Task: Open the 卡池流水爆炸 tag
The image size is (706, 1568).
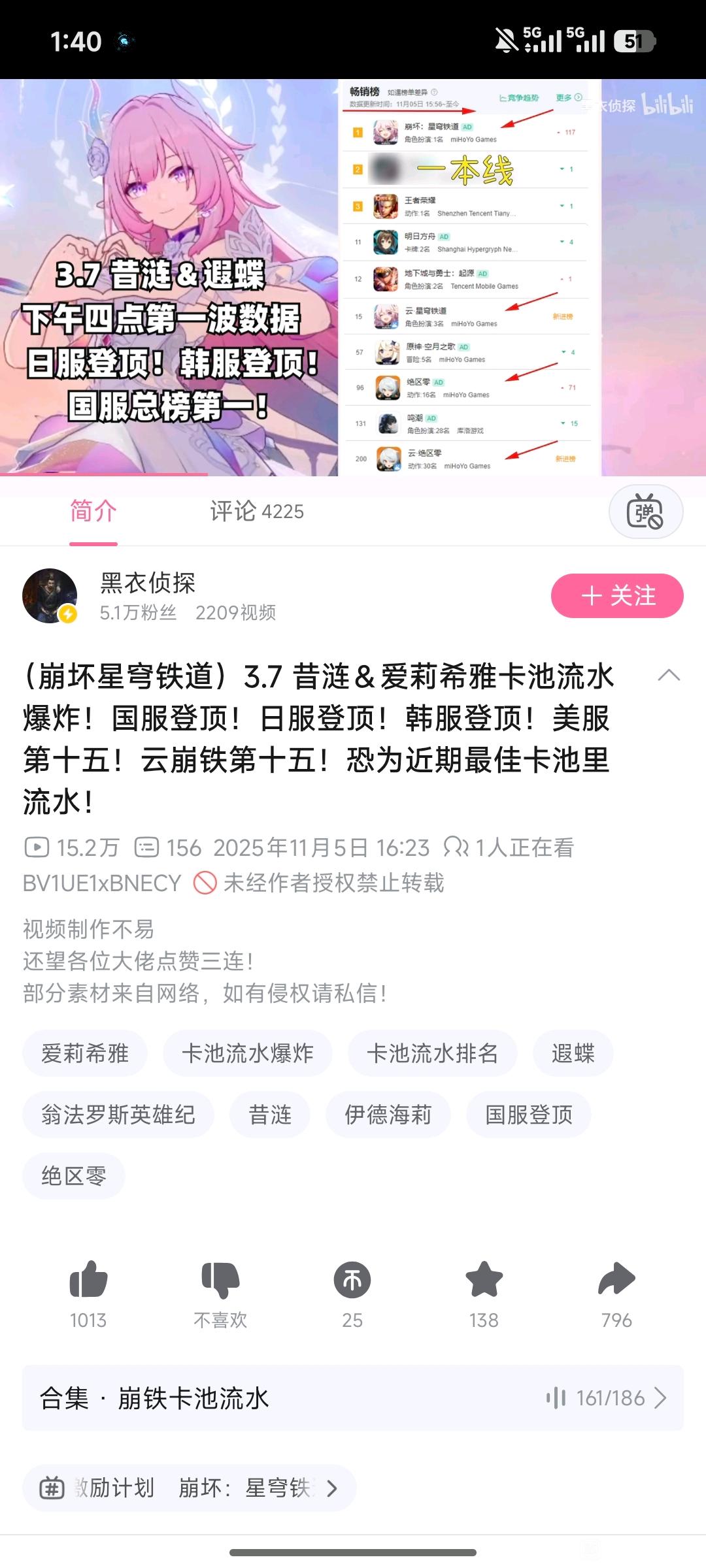Action: (248, 1053)
